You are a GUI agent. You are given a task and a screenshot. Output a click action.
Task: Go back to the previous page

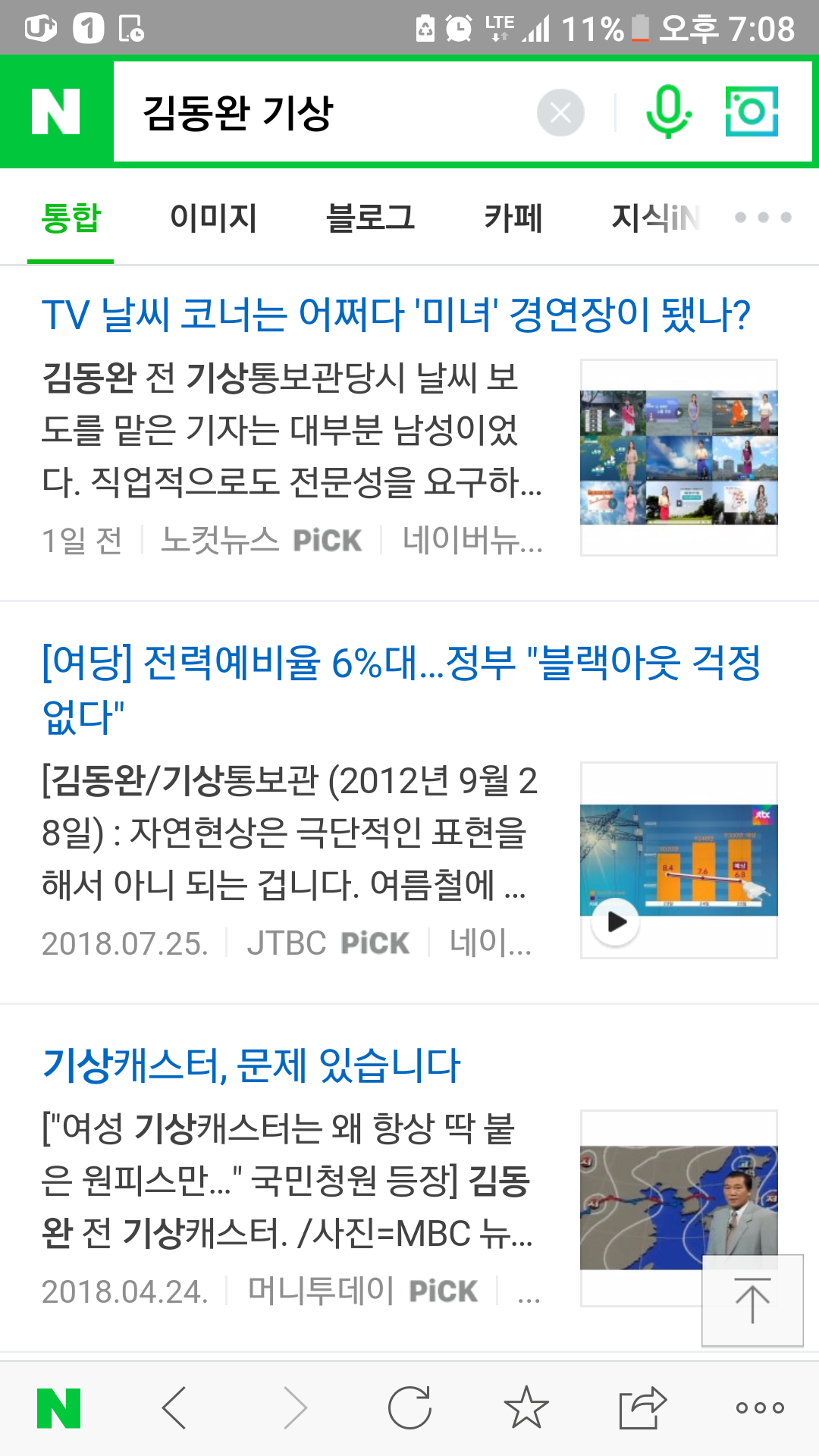point(174,1408)
